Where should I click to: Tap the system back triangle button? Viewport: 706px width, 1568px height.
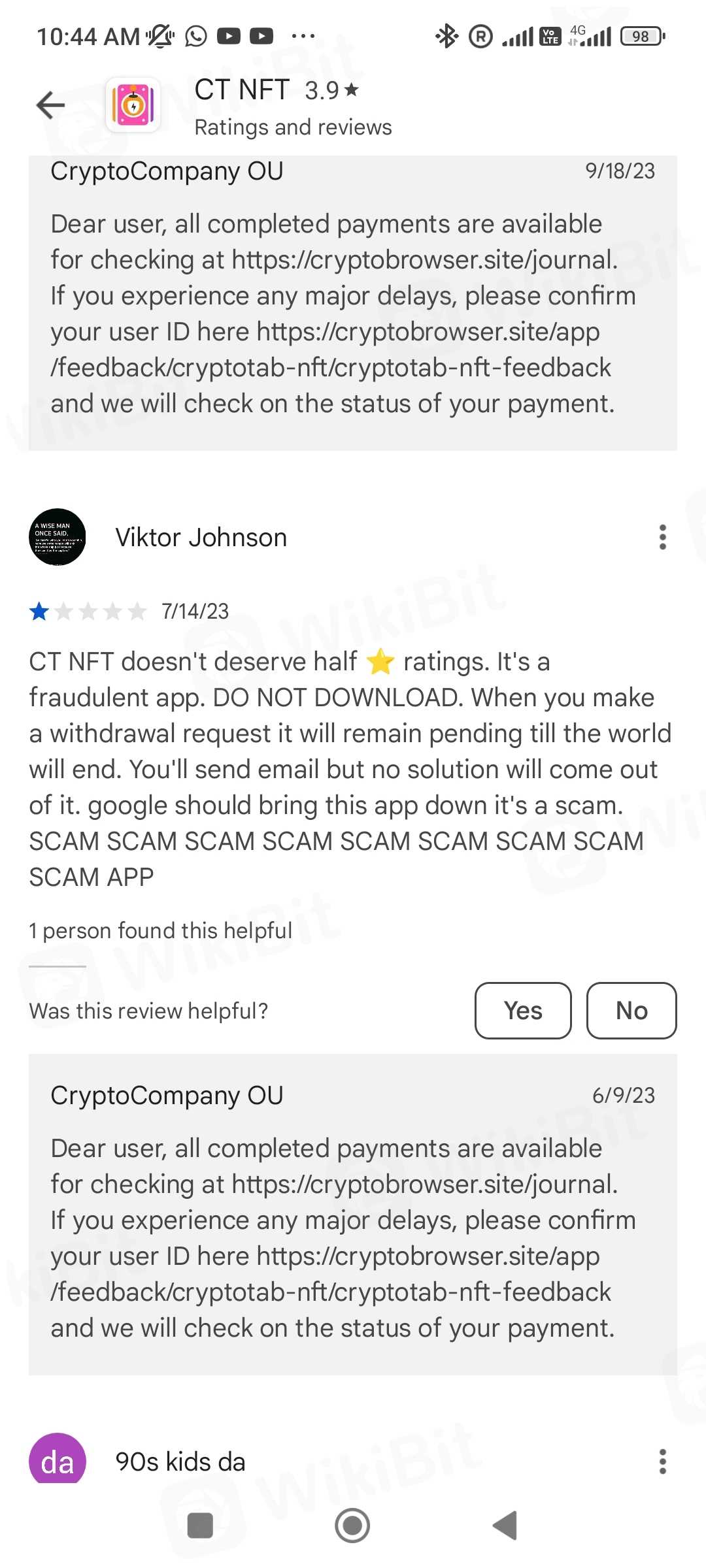(x=505, y=1526)
